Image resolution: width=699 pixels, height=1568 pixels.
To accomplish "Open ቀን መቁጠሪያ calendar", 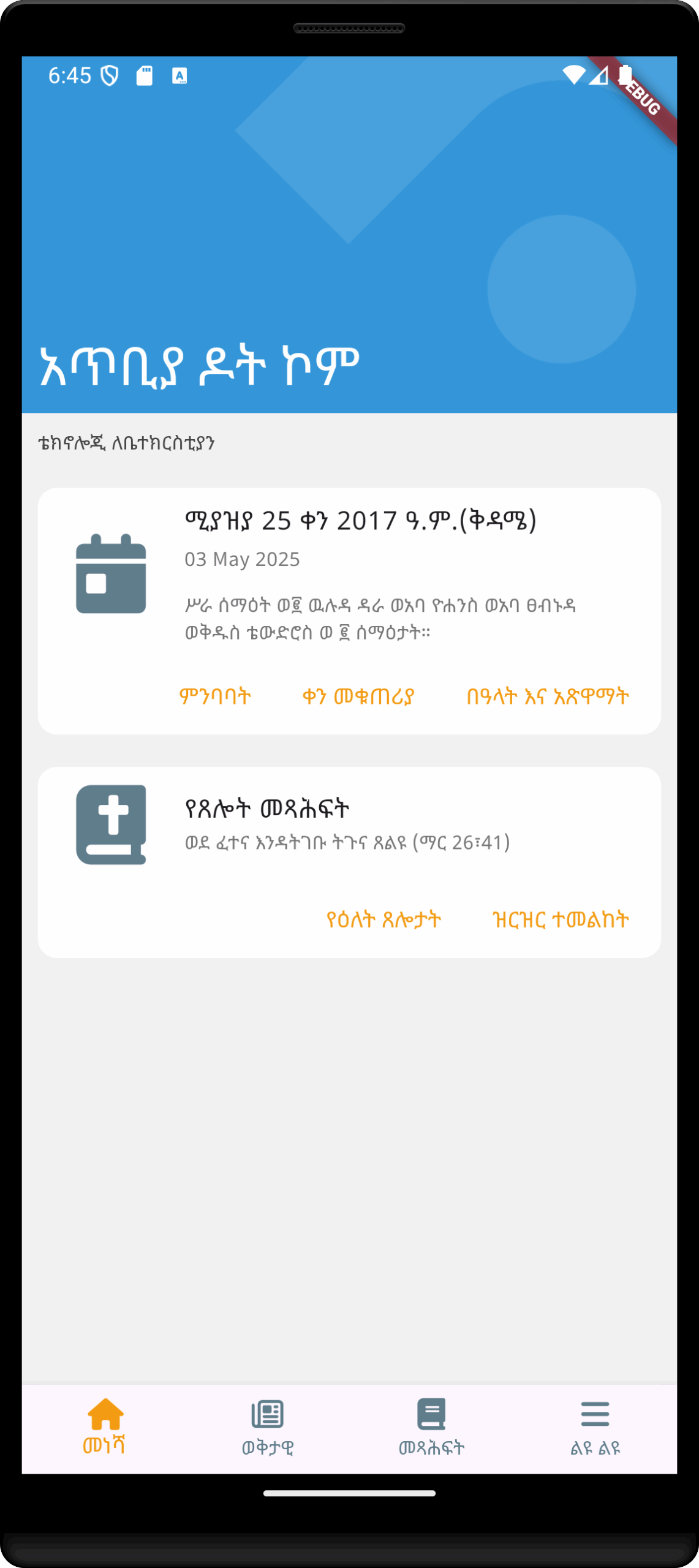I will tap(358, 696).
